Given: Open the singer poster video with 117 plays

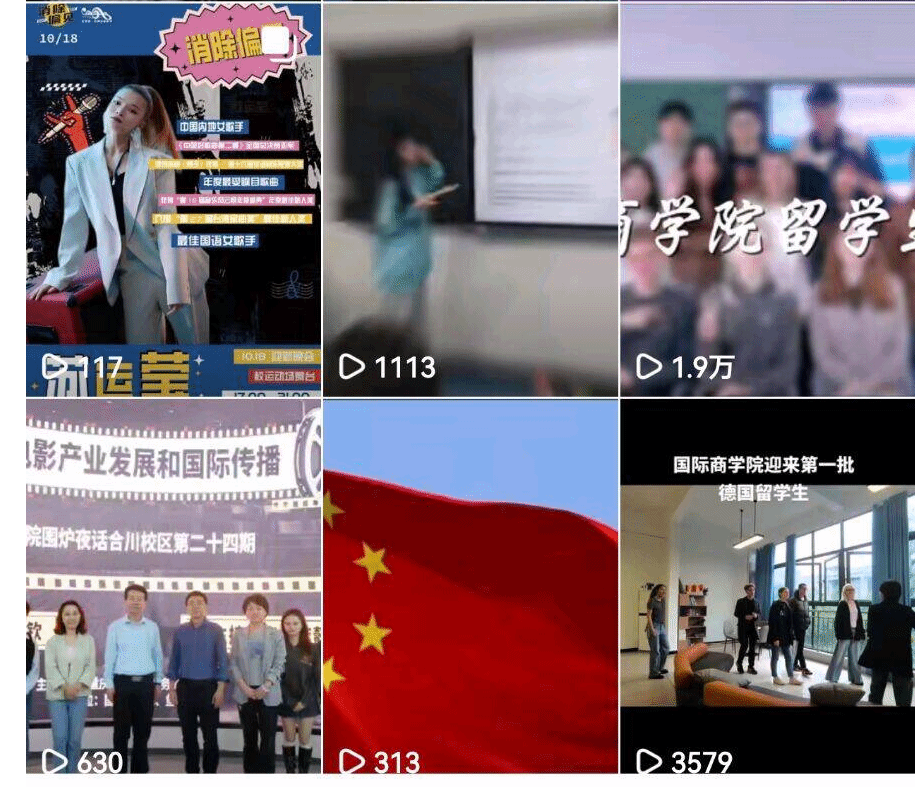Looking at the screenshot, I should 173,200.
